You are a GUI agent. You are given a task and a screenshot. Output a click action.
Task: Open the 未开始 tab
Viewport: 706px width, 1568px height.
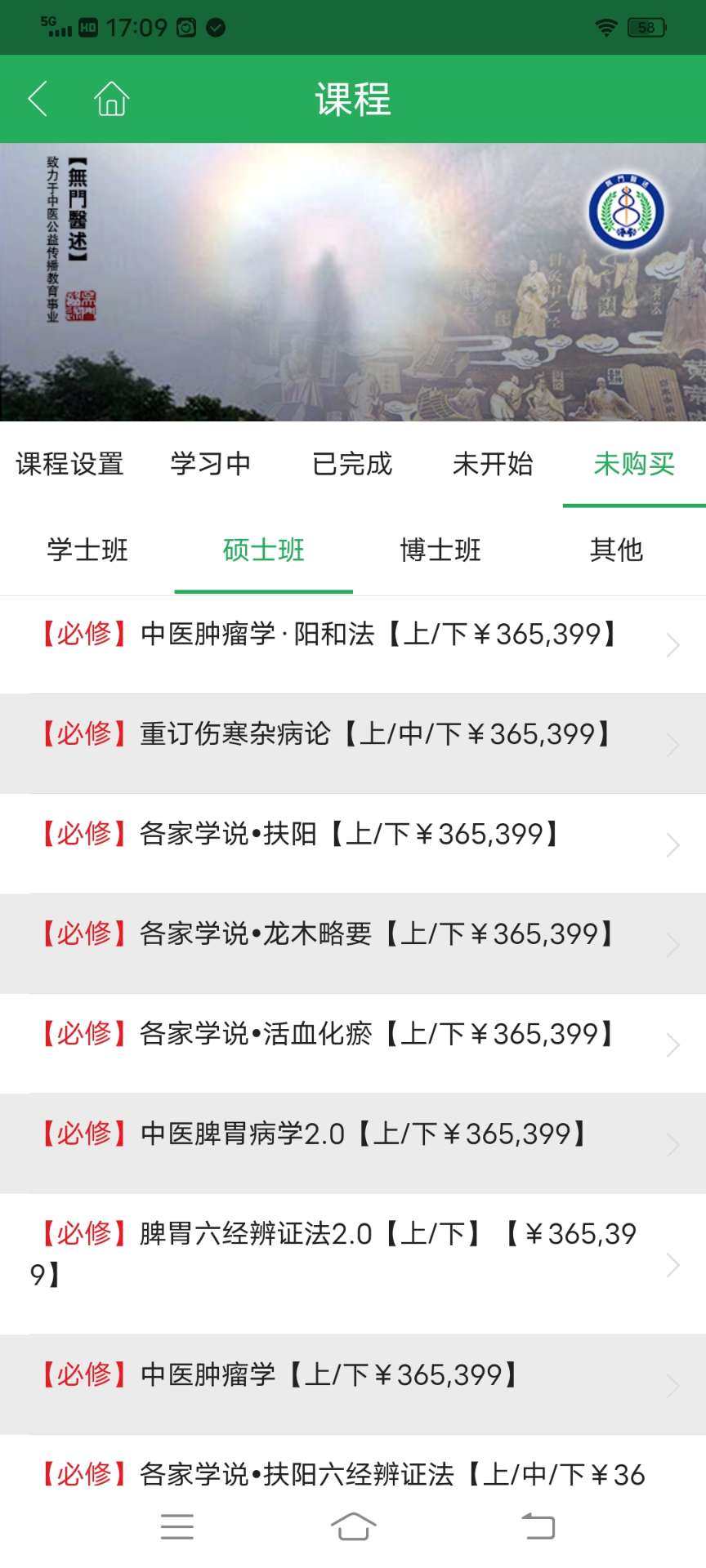493,464
